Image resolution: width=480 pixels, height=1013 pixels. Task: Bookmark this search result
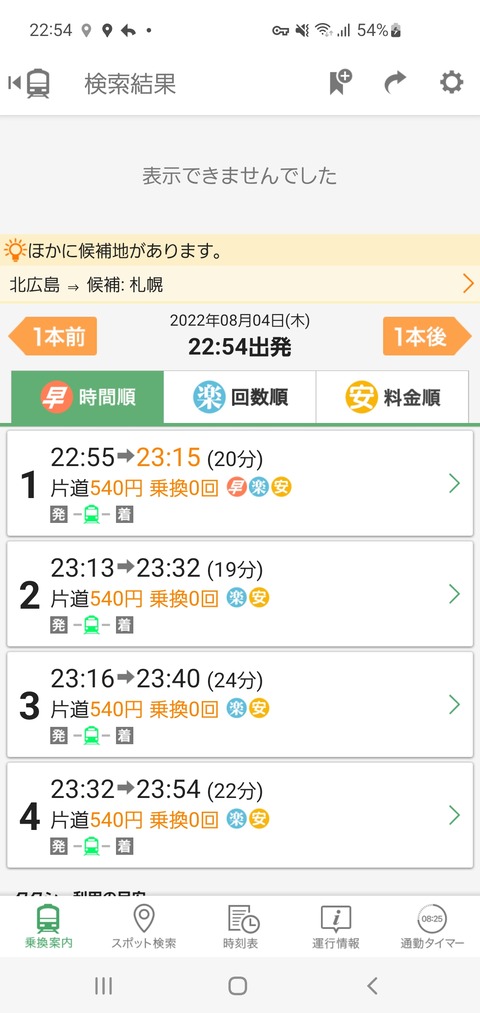pos(340,83)
